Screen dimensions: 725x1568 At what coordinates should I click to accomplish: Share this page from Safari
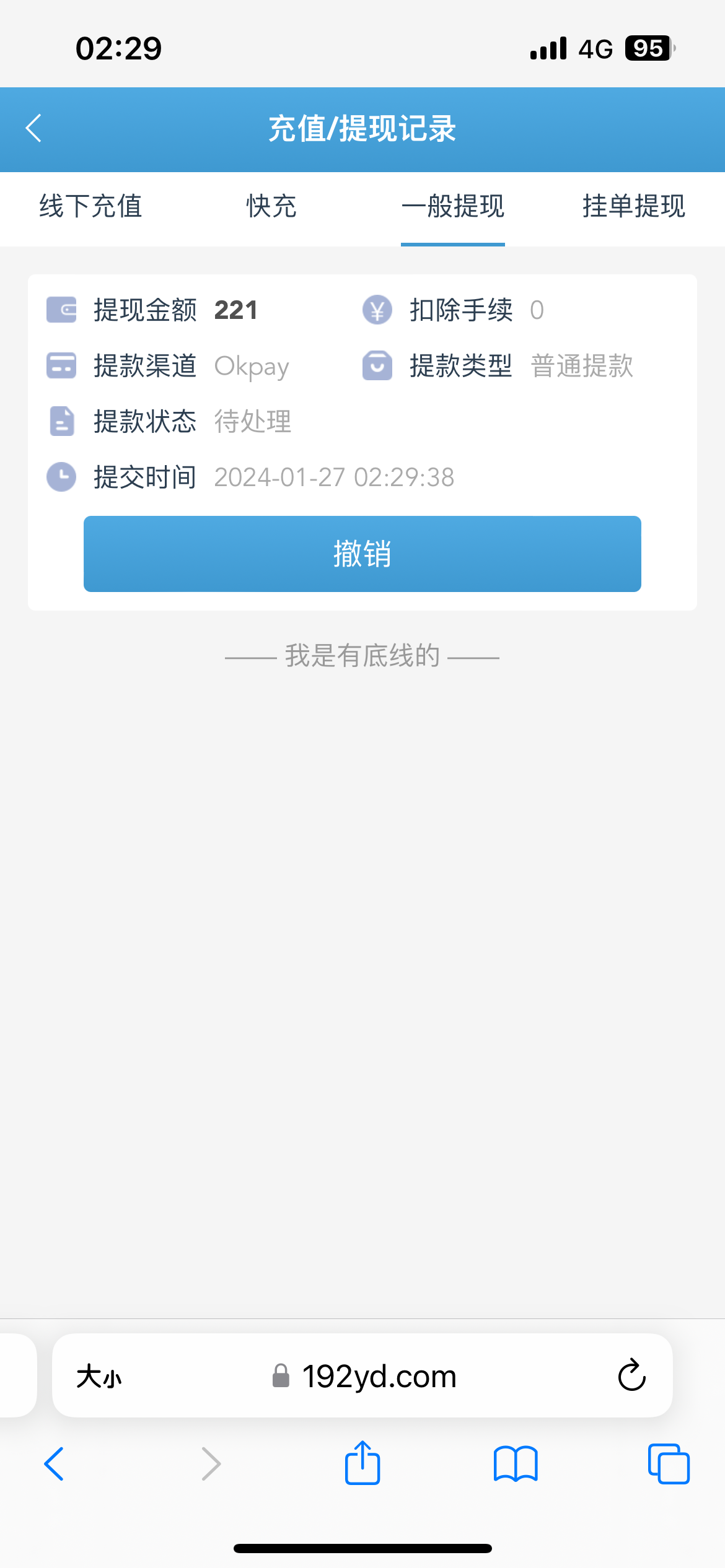(362, 1463)
